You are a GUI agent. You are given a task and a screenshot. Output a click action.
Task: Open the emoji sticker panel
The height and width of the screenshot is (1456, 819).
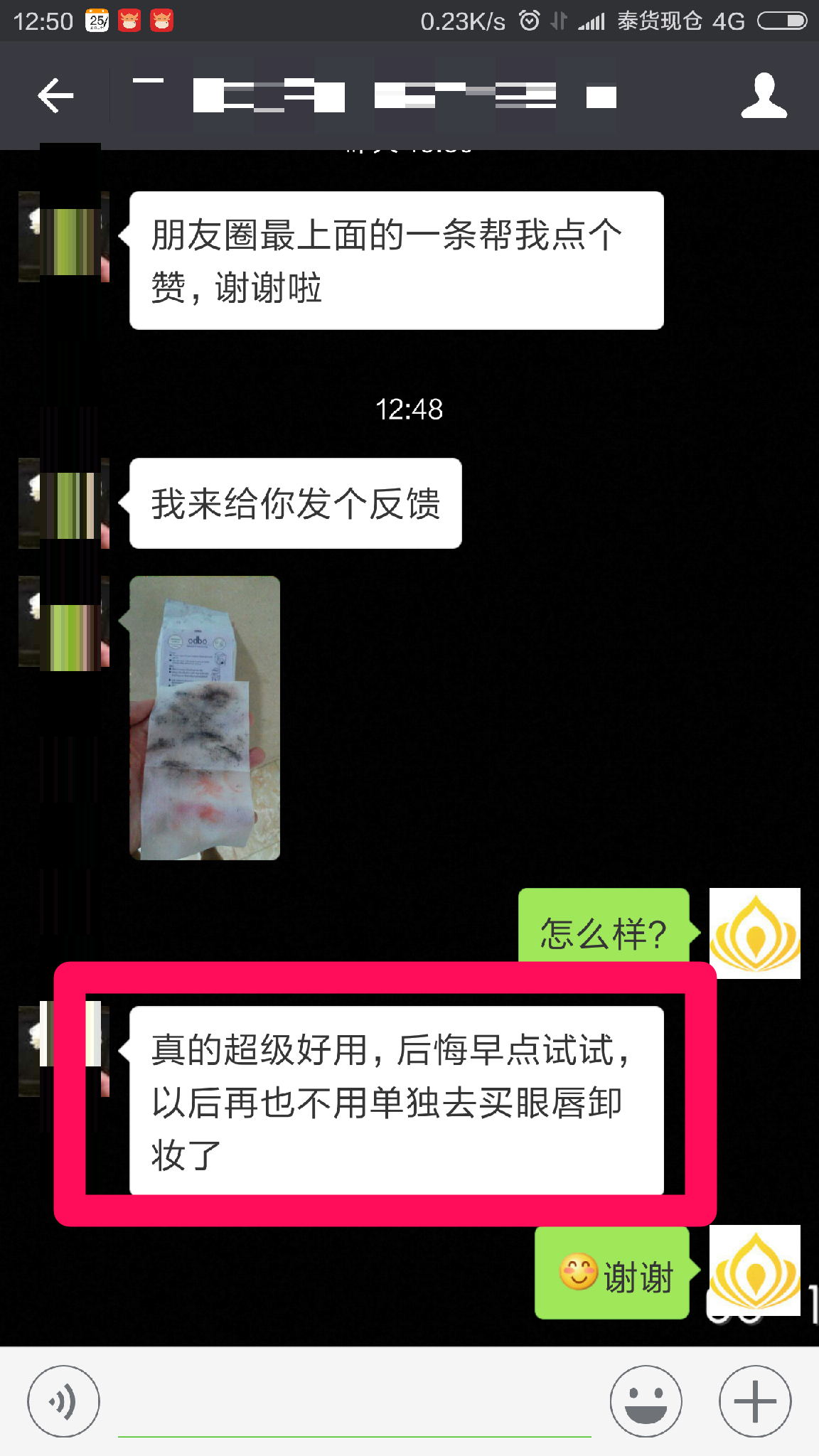(646, 1401)
